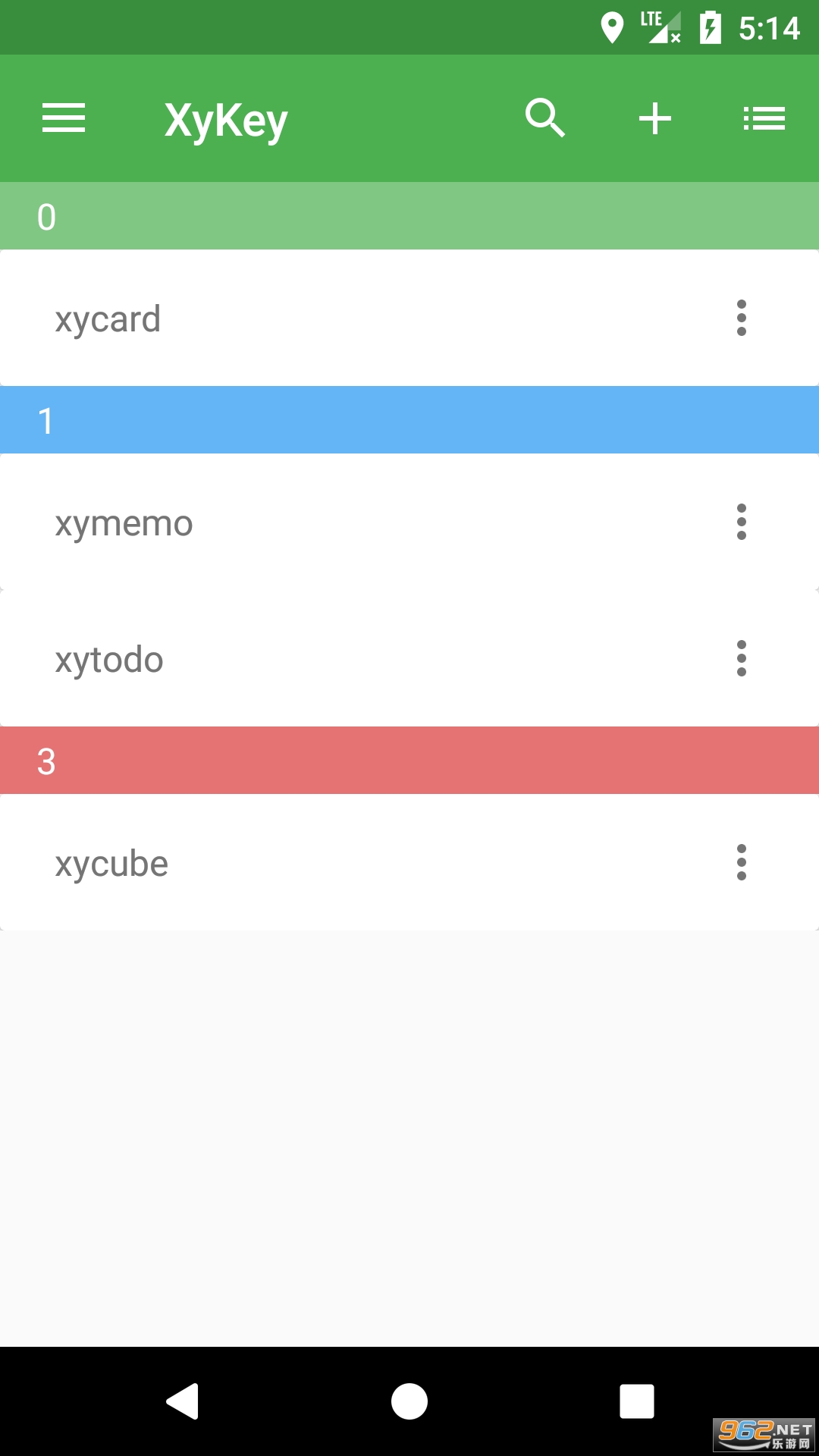This screenshot has width=819, height=1456.
Task: Search entries with the magnifier icon
Action: tap(545, 118)
